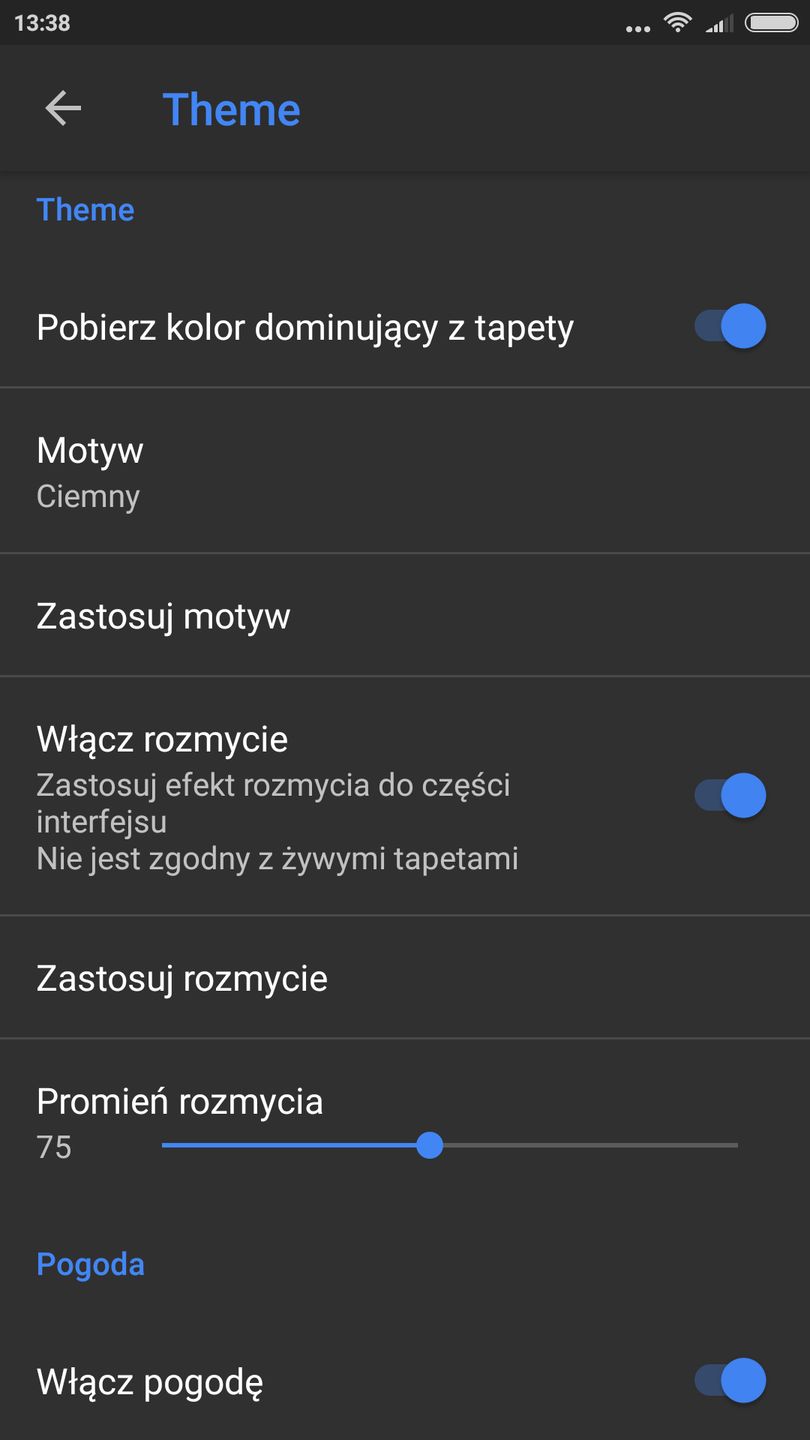Disable 'Pobierz kolor dominujący z tapety'

click(729, 326)
